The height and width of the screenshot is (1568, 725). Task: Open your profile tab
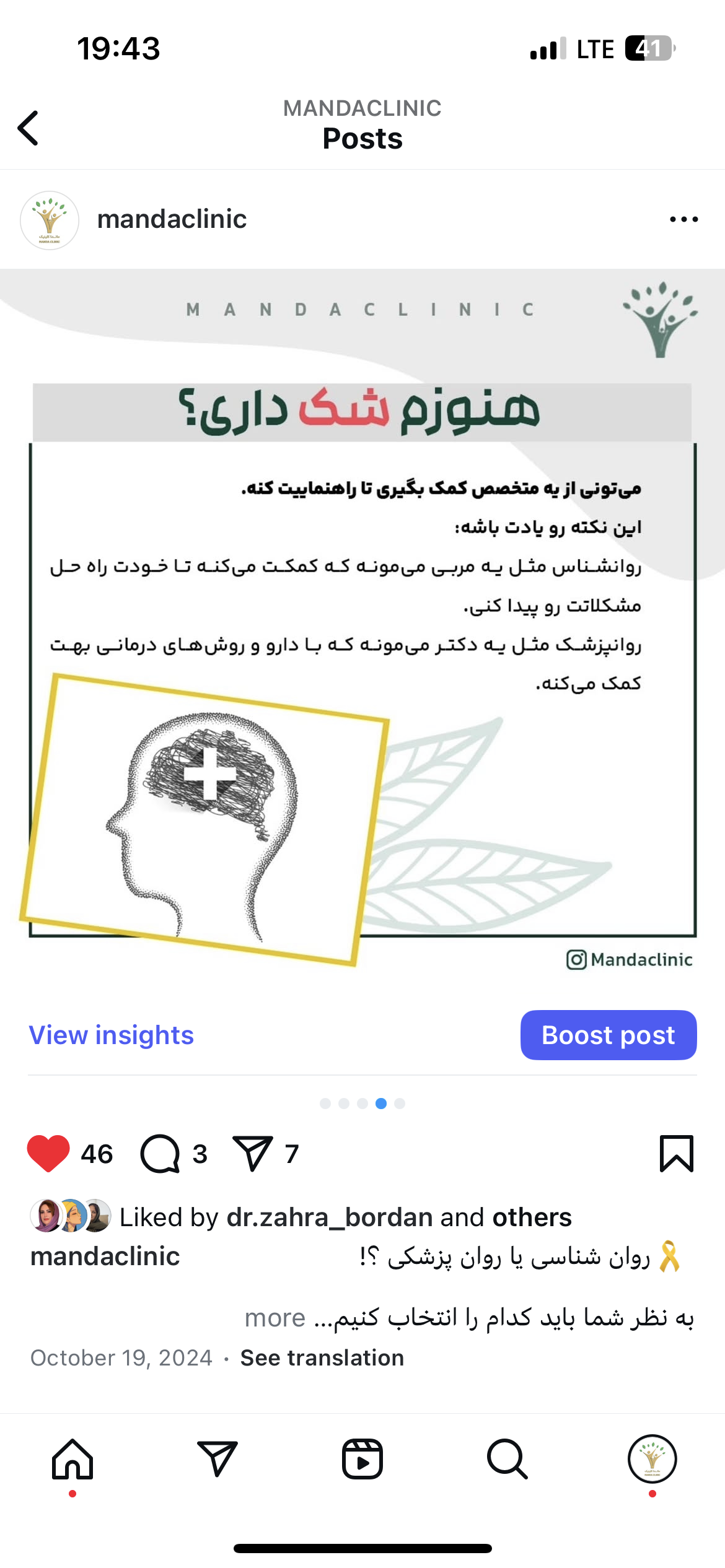(652, 1459)
